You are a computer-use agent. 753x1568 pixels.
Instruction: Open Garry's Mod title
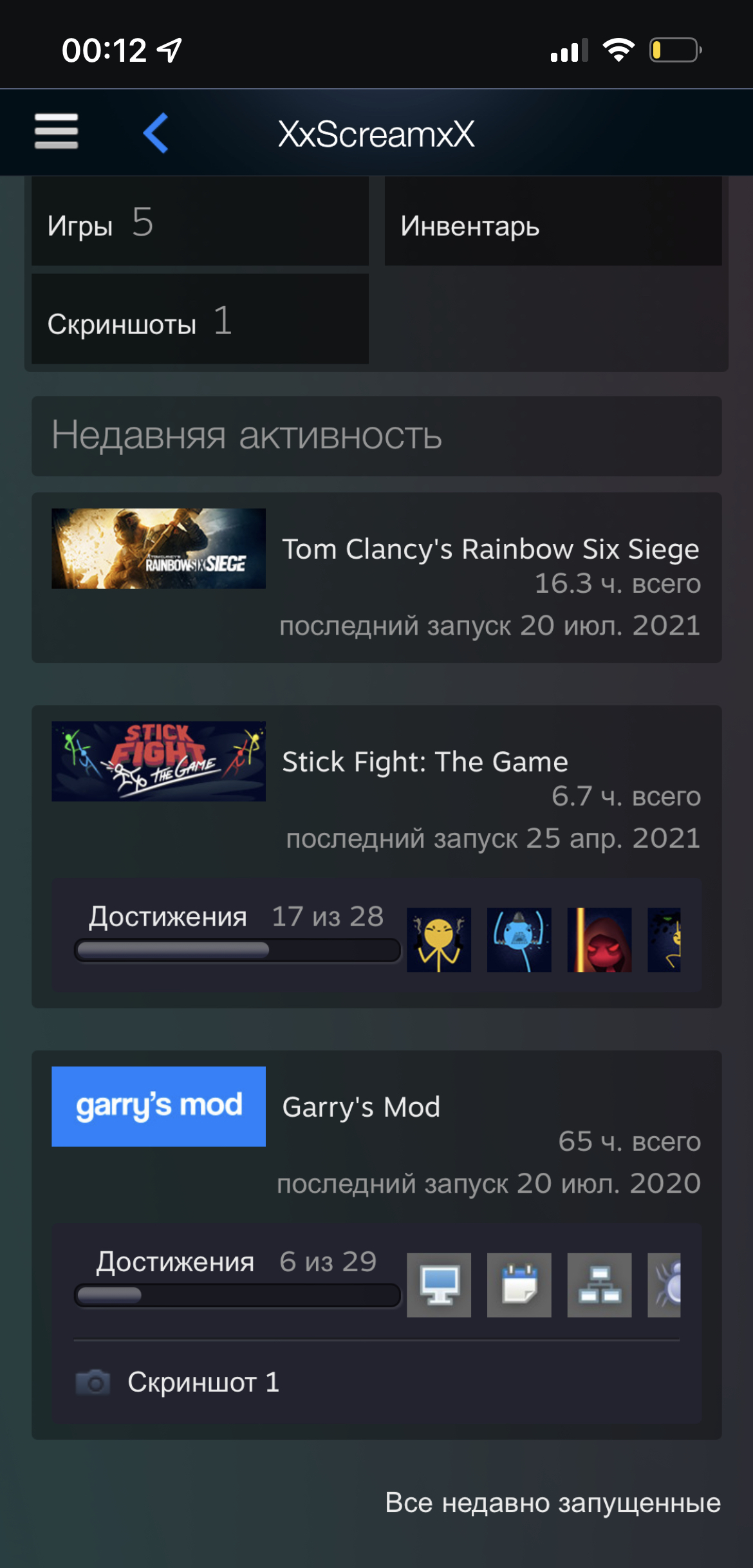point(361,1107)
